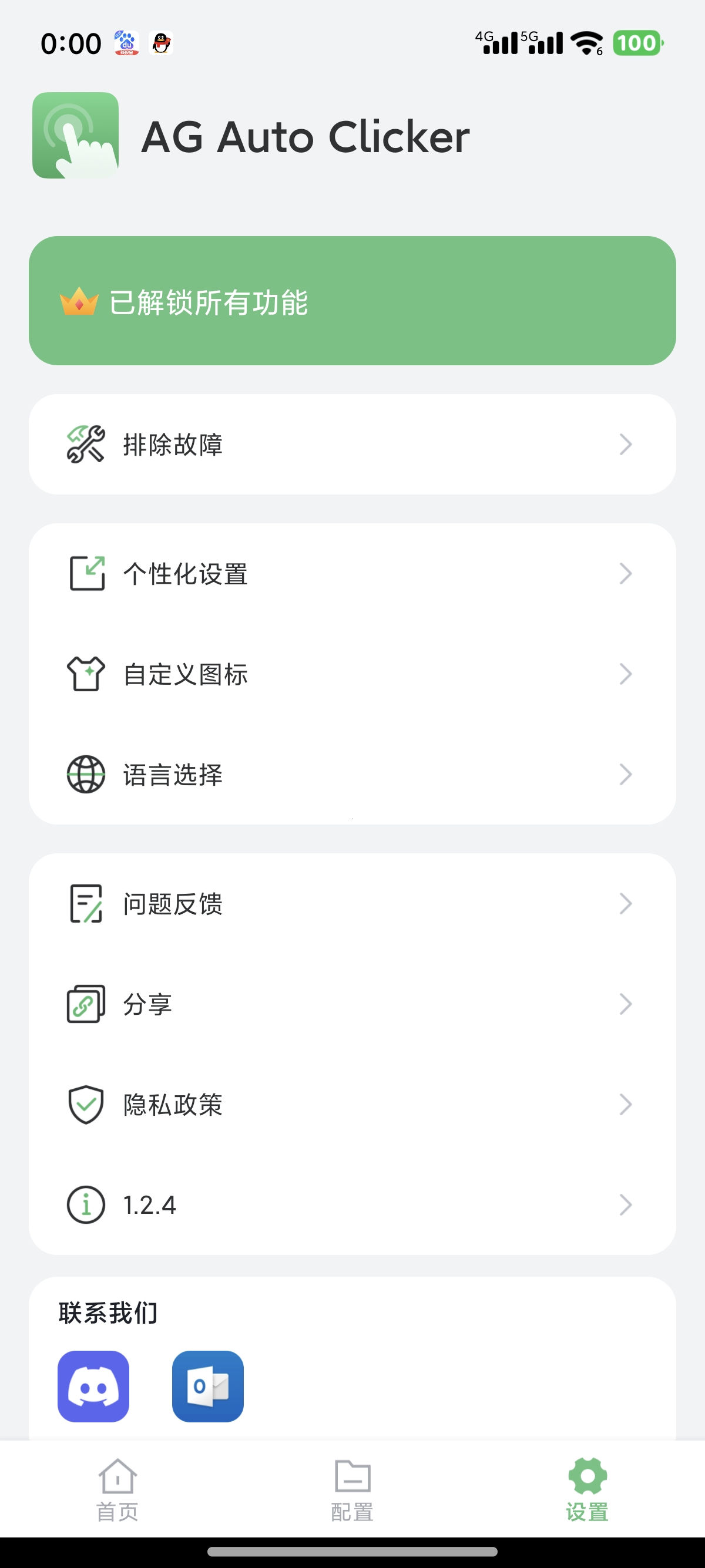Open version 1.2.4 info row
Viewport: 705px width, 1568px height.
click(x=352, y=1204)
